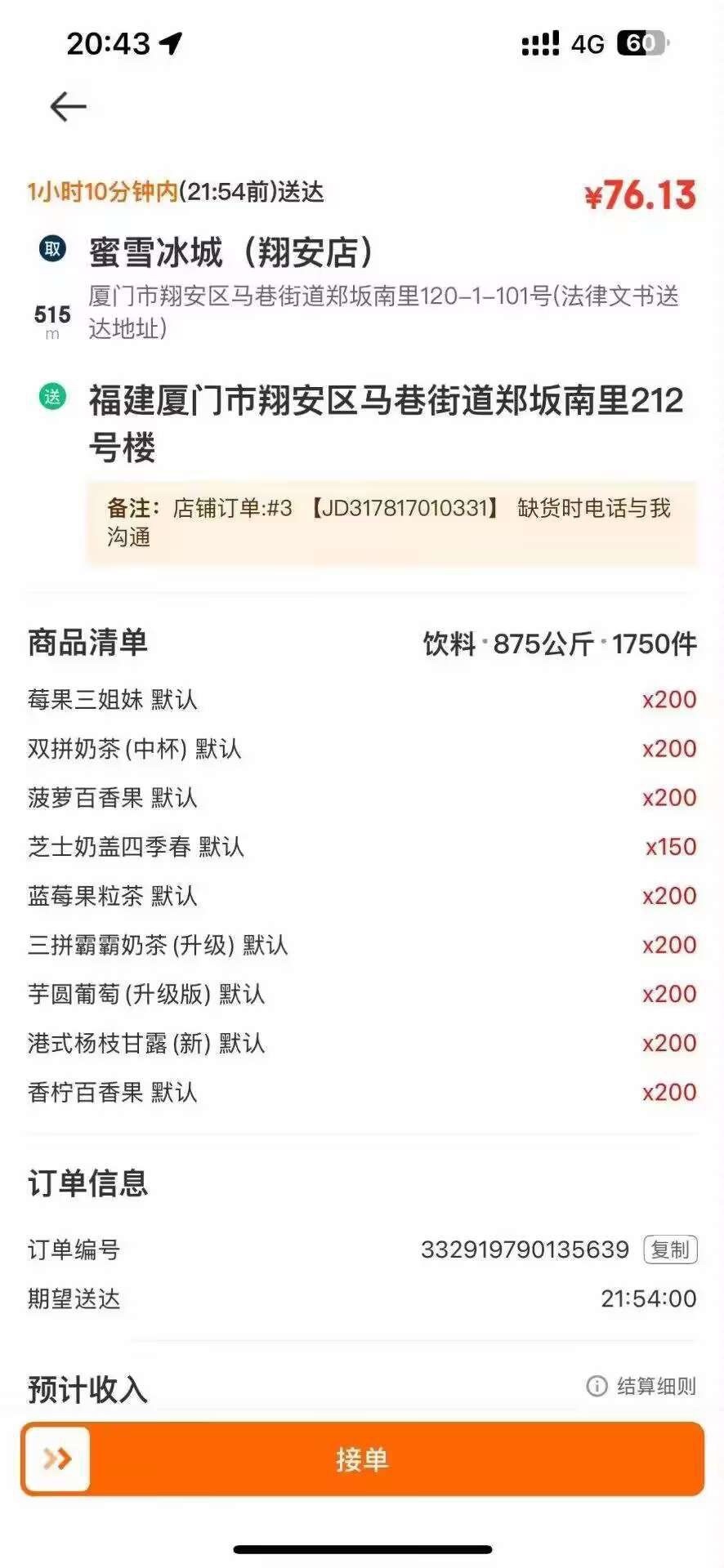Copy the order number with 复制
This screenshot has width=724, height=1568.
pyautogui.click(x=670, y=1249)
